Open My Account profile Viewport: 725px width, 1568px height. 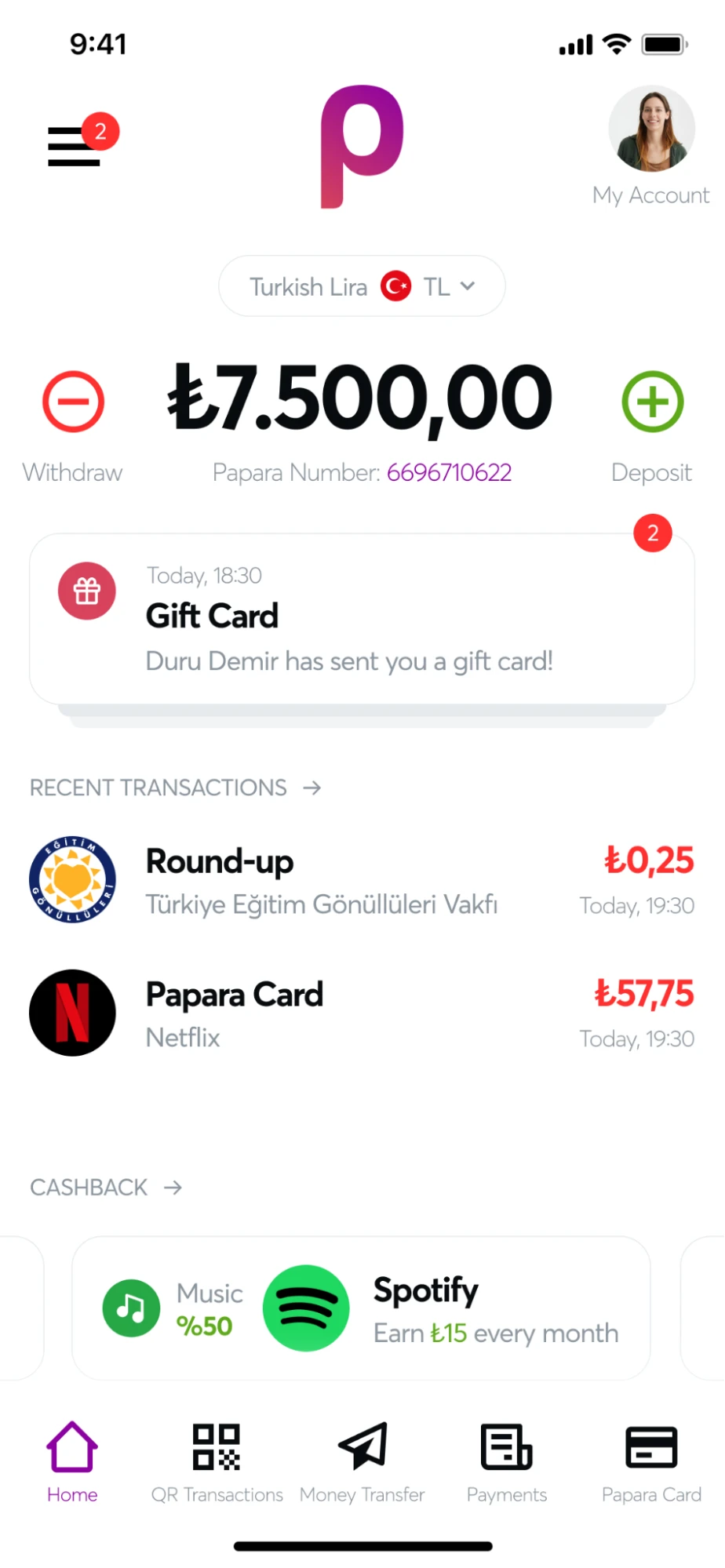651,146
